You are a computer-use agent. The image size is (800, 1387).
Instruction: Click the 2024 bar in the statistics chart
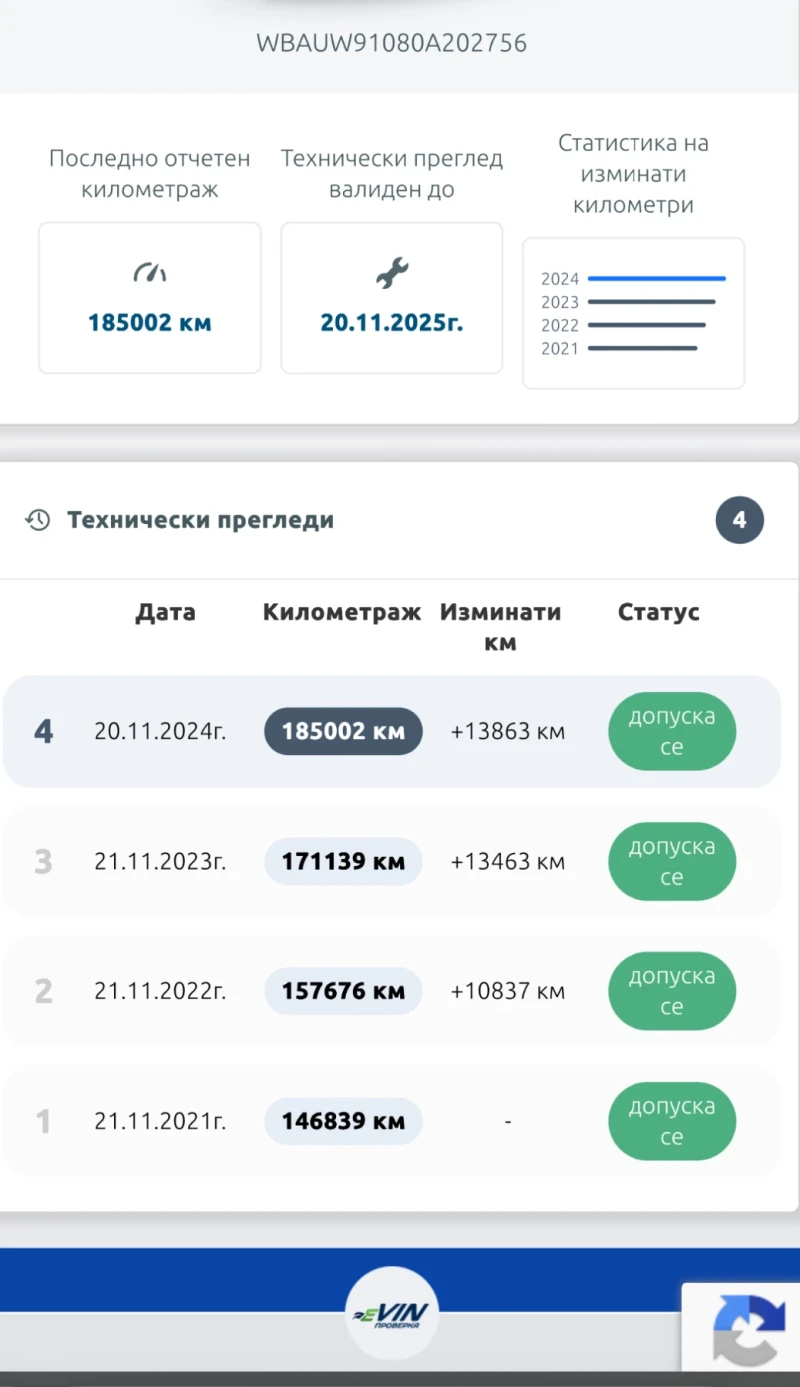(655, 278)
